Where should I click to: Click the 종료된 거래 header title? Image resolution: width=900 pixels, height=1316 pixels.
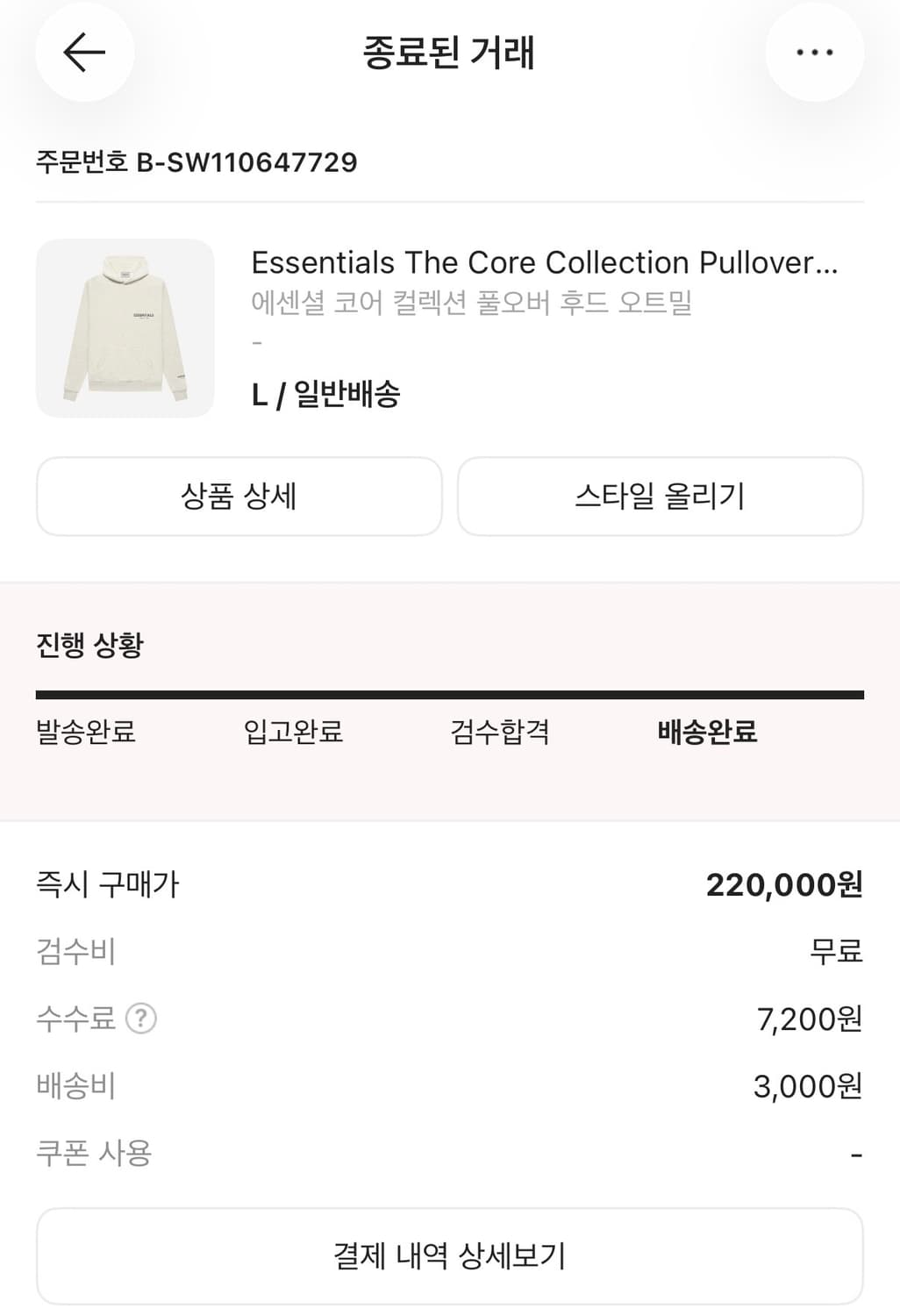pos(449,53)
